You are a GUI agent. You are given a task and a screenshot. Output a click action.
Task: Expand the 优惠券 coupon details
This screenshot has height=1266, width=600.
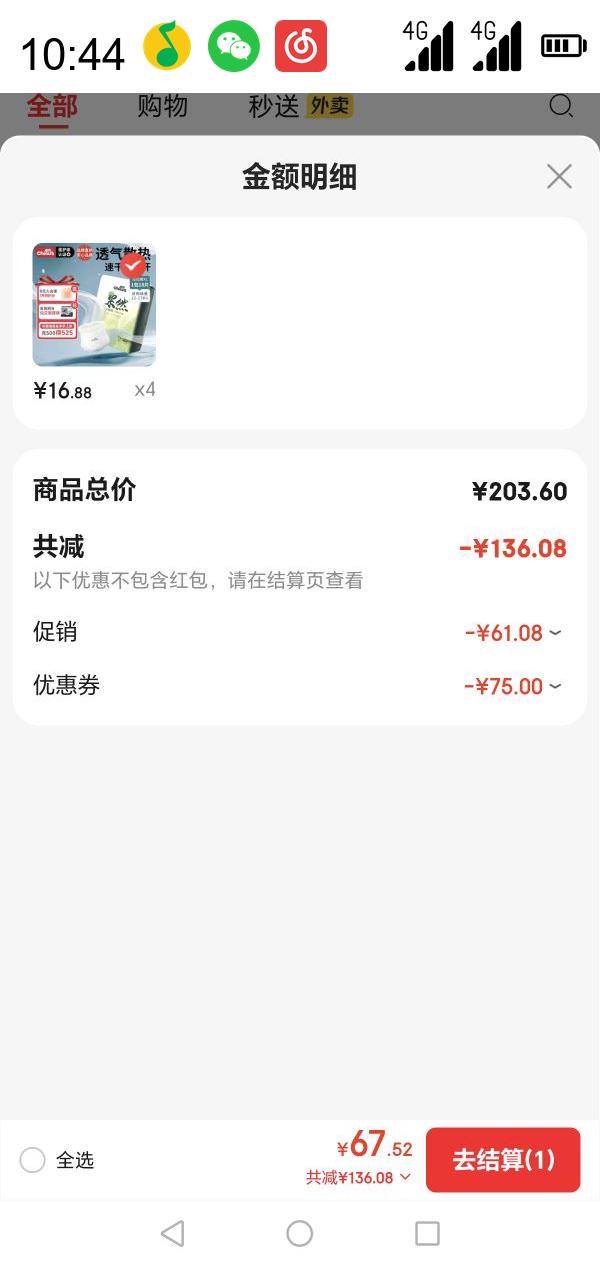tap(513, 686)
